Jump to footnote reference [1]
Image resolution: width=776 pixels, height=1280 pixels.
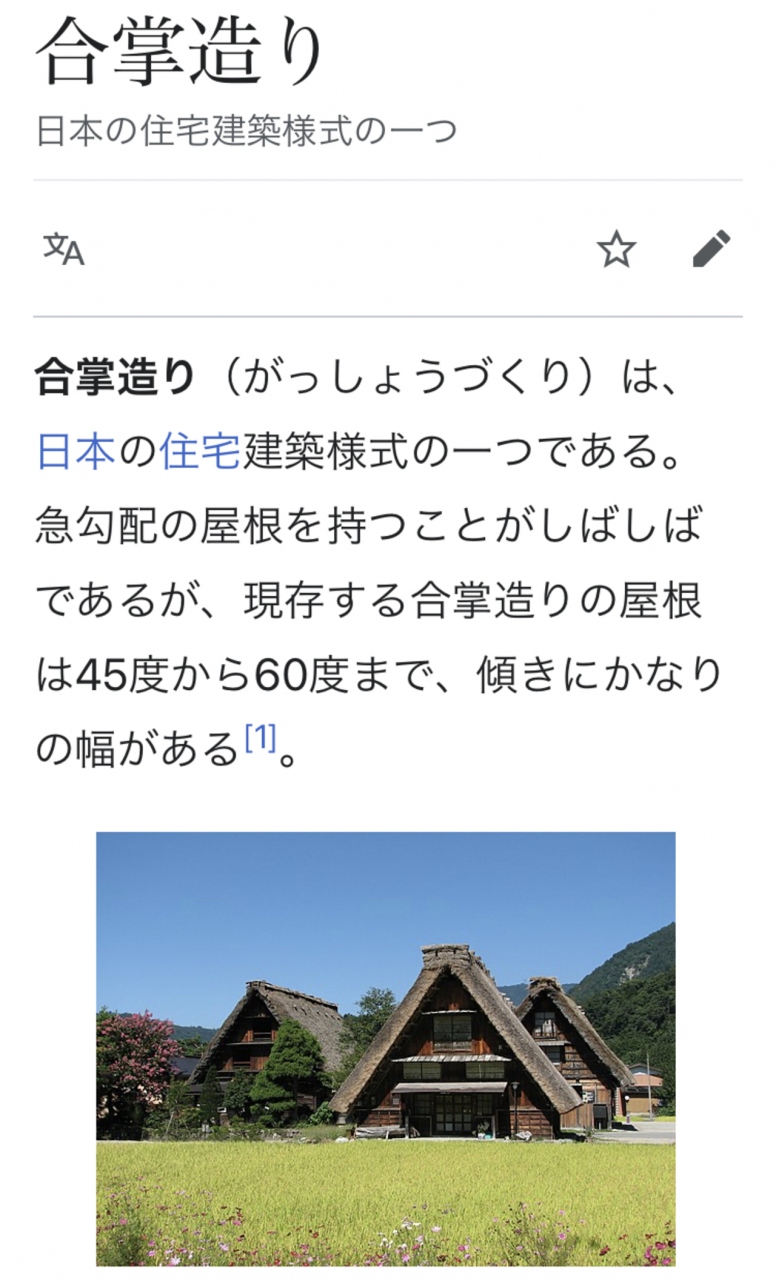click(x=260, y=740)
